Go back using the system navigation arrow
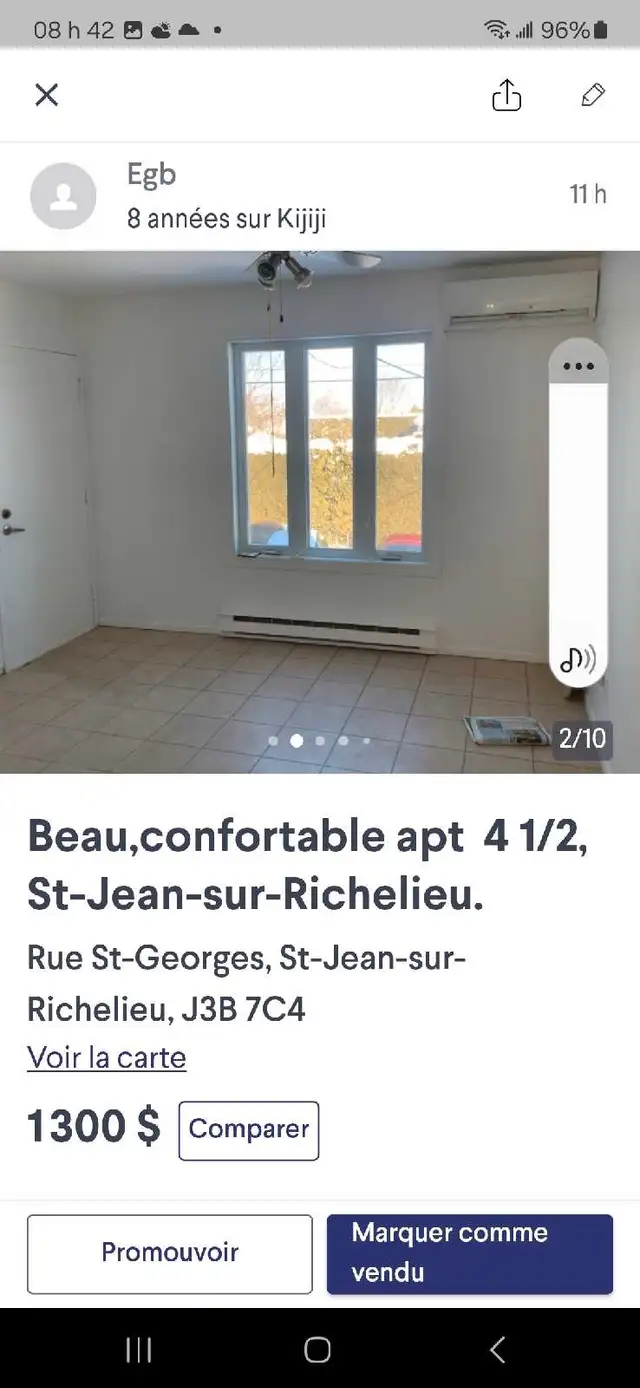The image size is (640, 1388). [497, 1350]
